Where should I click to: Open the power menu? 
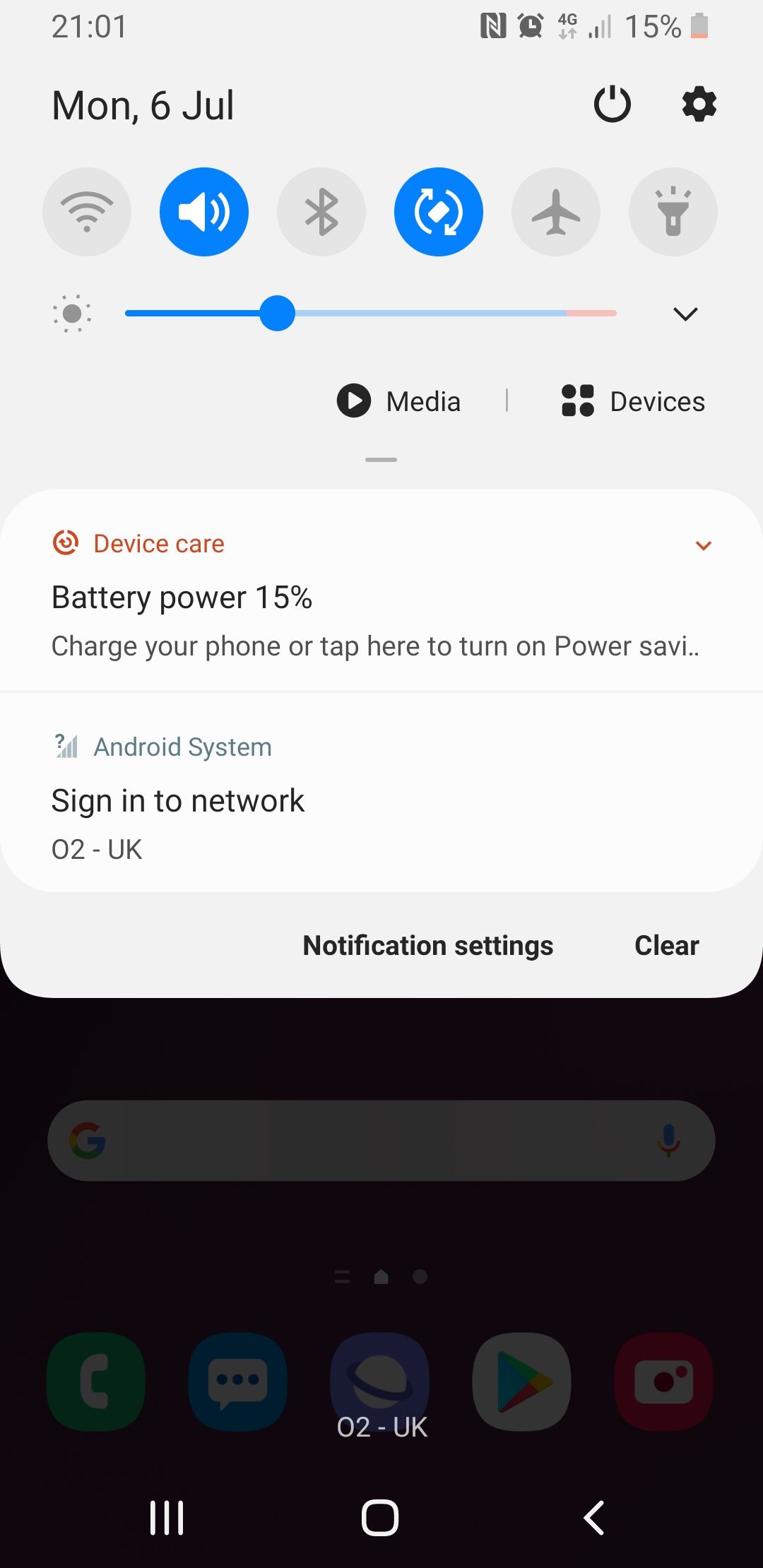pos(612,105)
